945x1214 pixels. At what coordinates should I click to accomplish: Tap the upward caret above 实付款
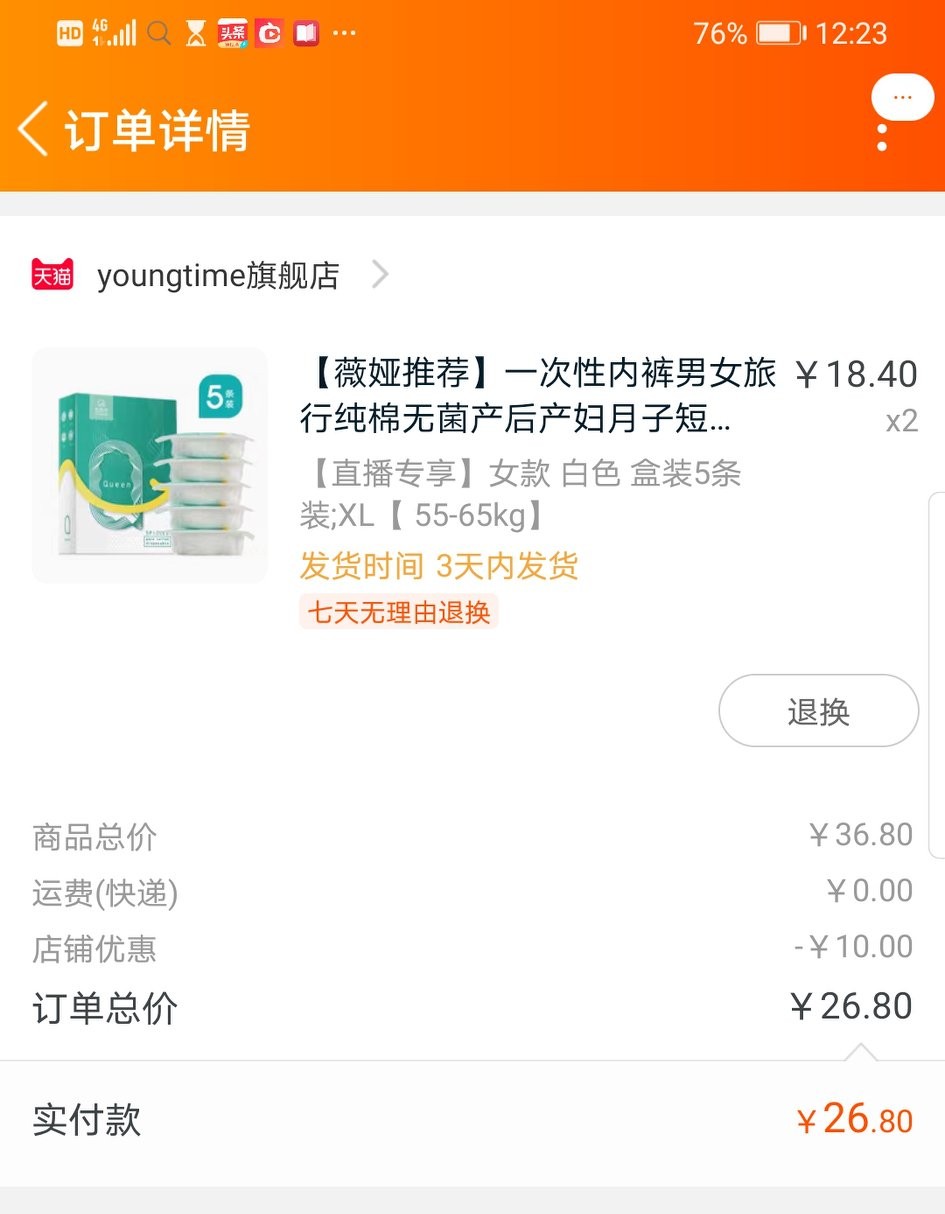click(x=860, y=1050)
